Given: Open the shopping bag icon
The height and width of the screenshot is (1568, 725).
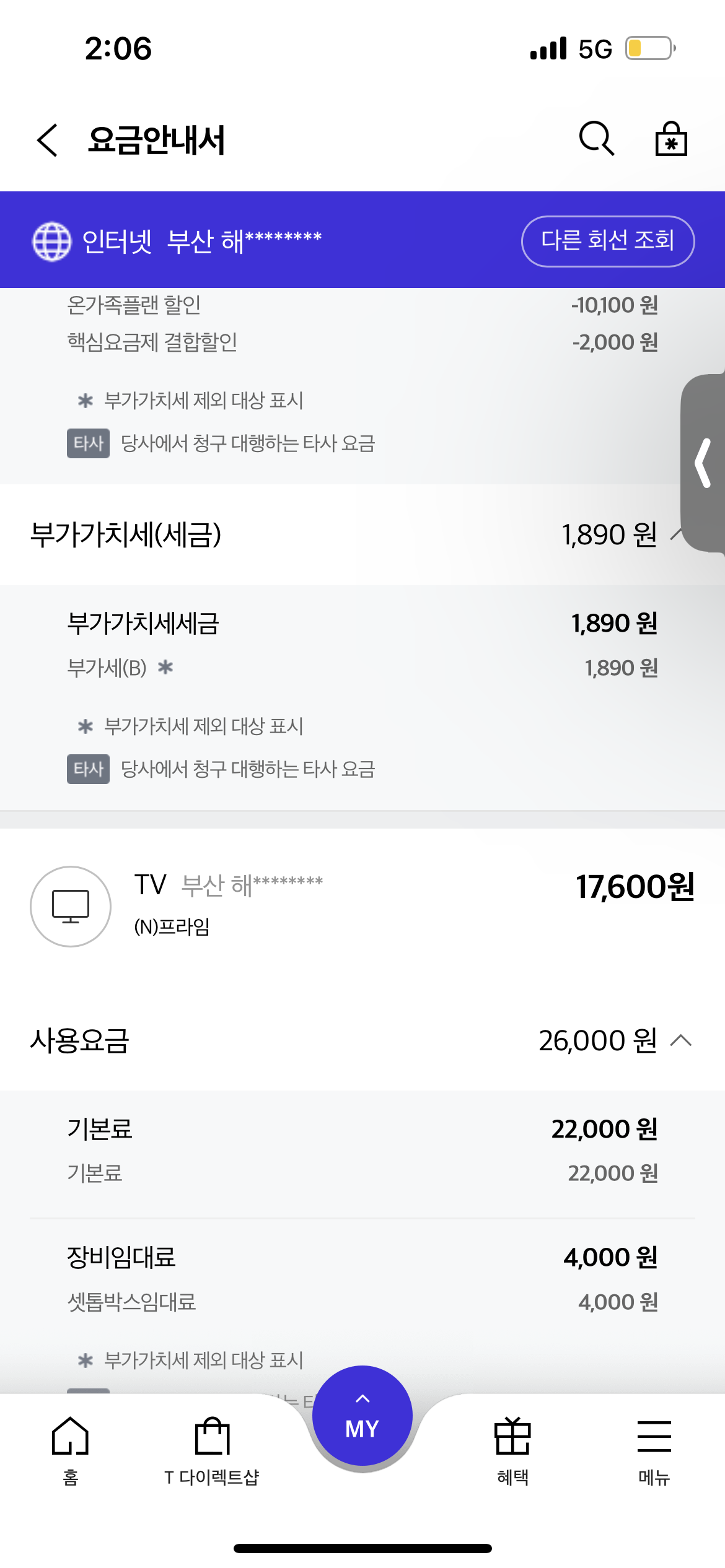Looking at the screenshot, I should [x=671, y=139].
